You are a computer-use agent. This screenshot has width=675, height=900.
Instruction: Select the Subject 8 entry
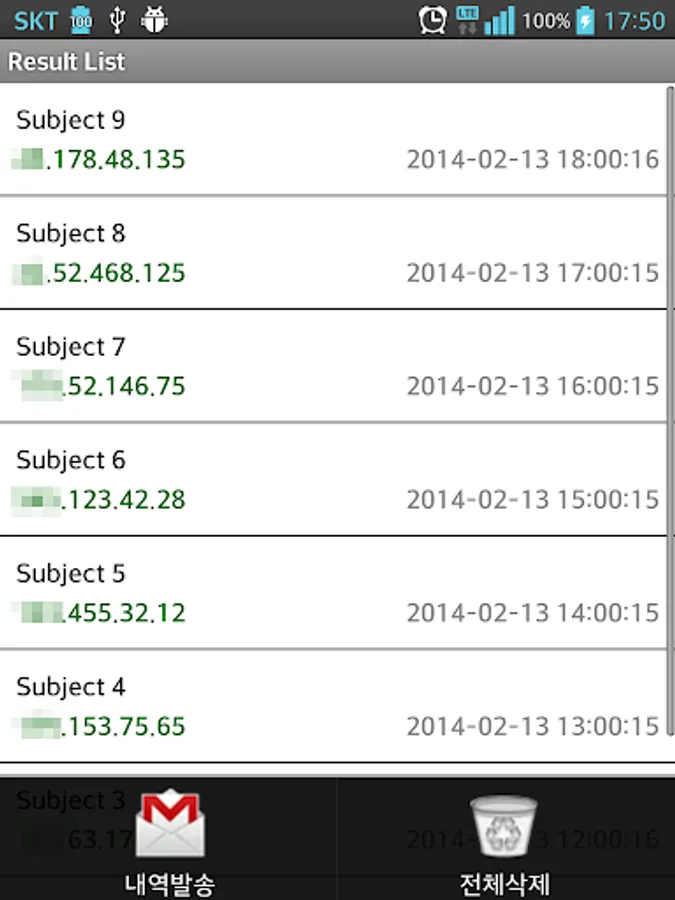click(337, 253)
